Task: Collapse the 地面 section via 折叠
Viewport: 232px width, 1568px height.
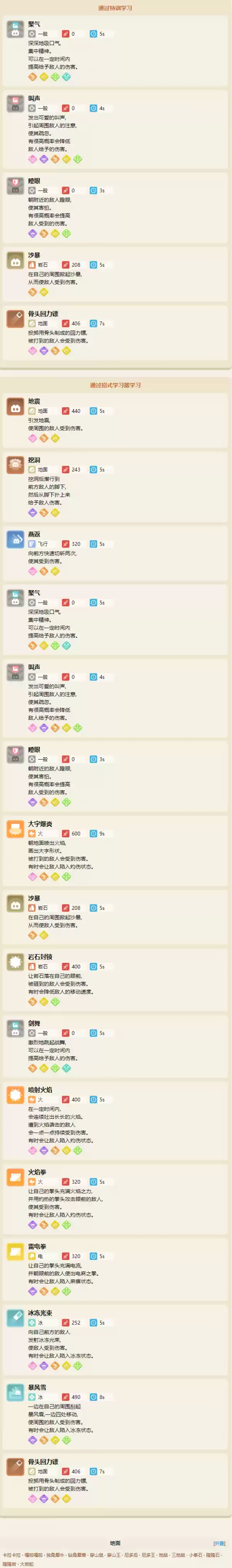Action: [219, 1543]
